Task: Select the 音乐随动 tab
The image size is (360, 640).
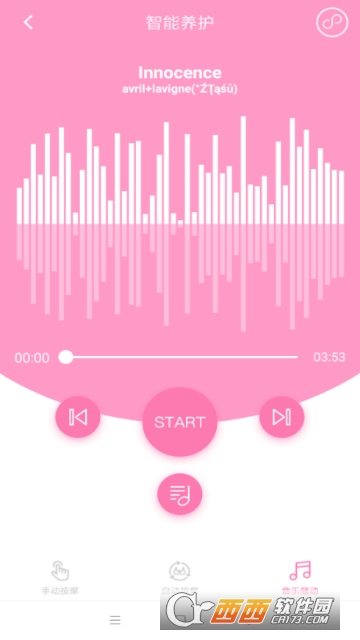Action: pos(300,578)
